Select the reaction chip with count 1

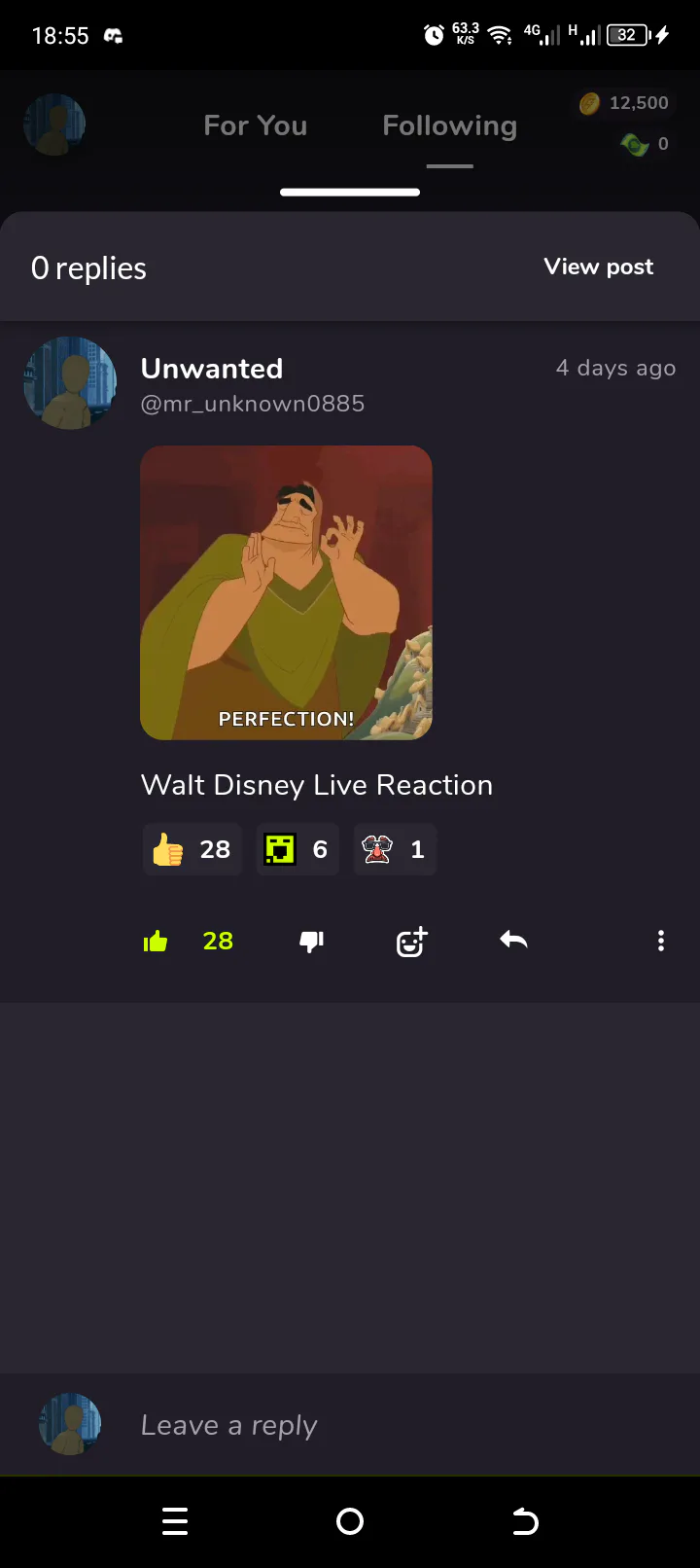(x=395, y=849)
